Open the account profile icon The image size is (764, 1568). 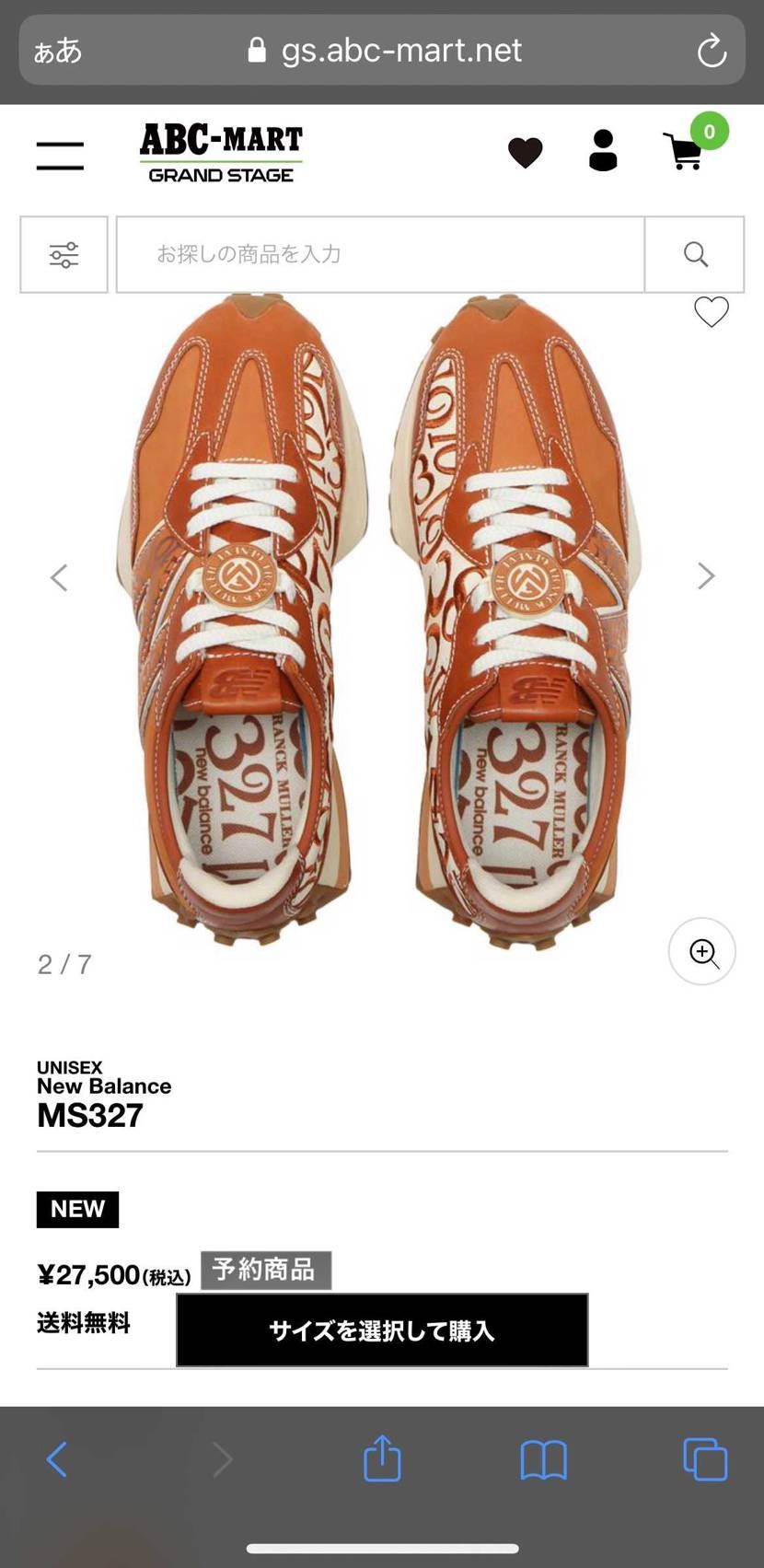pos(603,151)
